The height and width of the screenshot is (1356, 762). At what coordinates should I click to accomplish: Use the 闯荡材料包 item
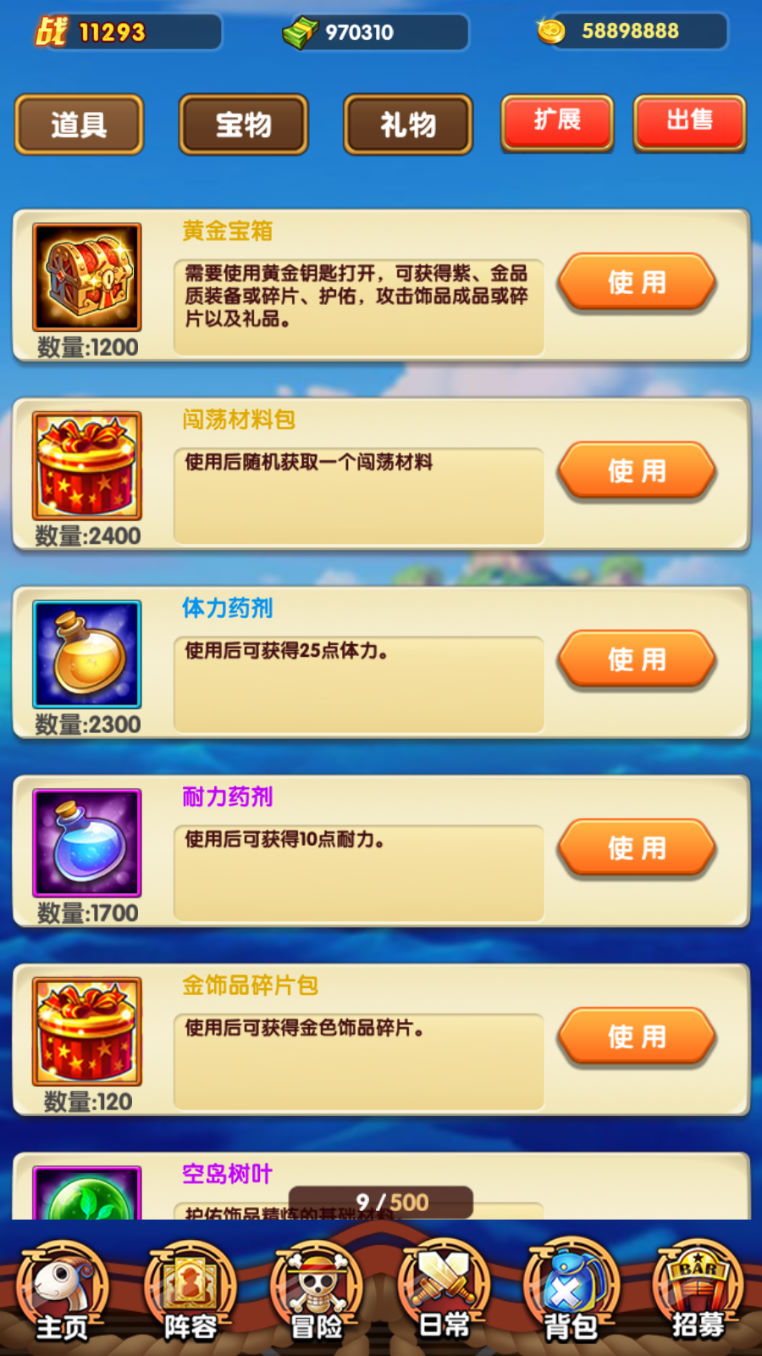coord(636,471)
